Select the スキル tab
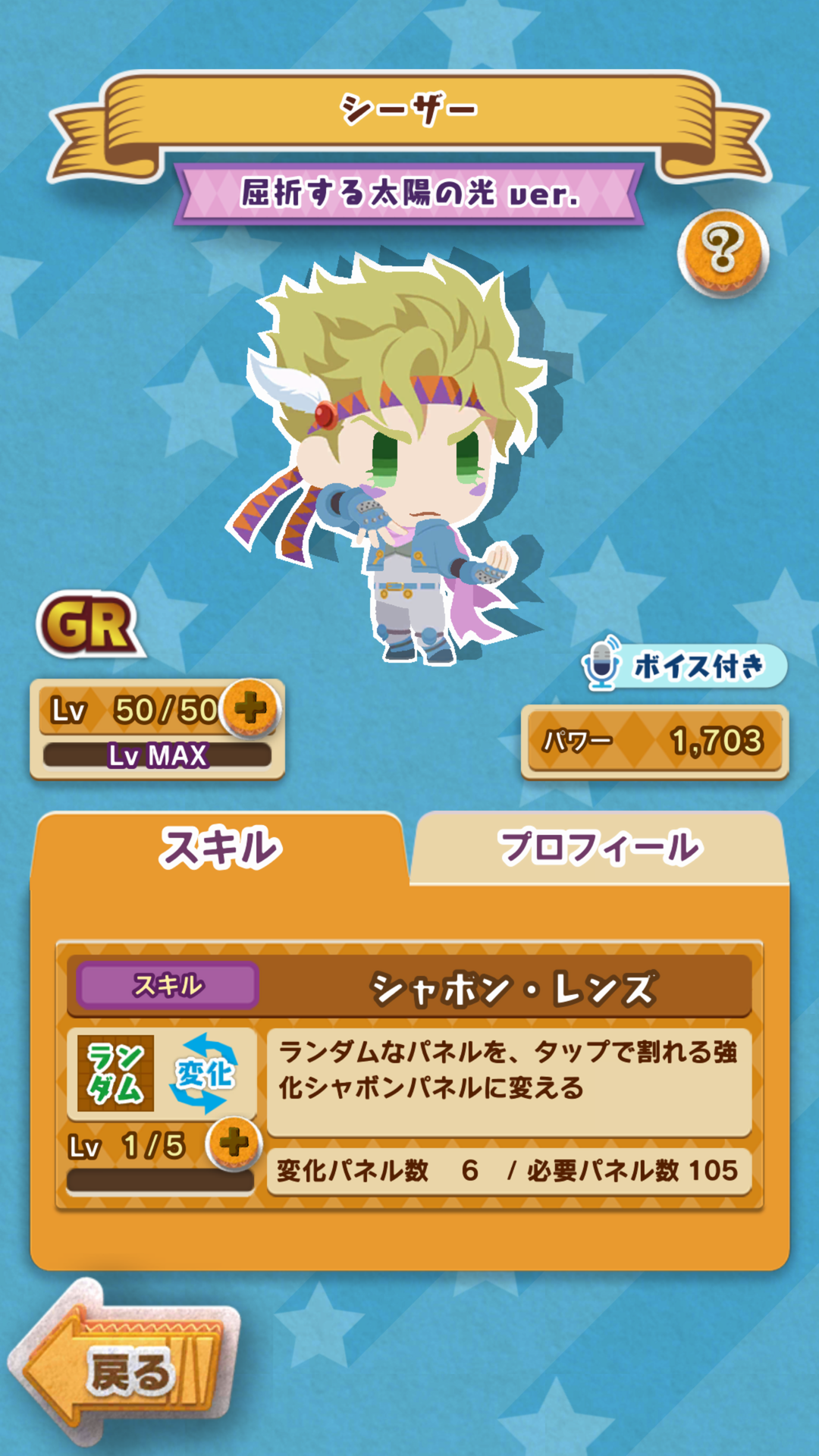This screenshot has width=819, height=1456. (220, 847)
